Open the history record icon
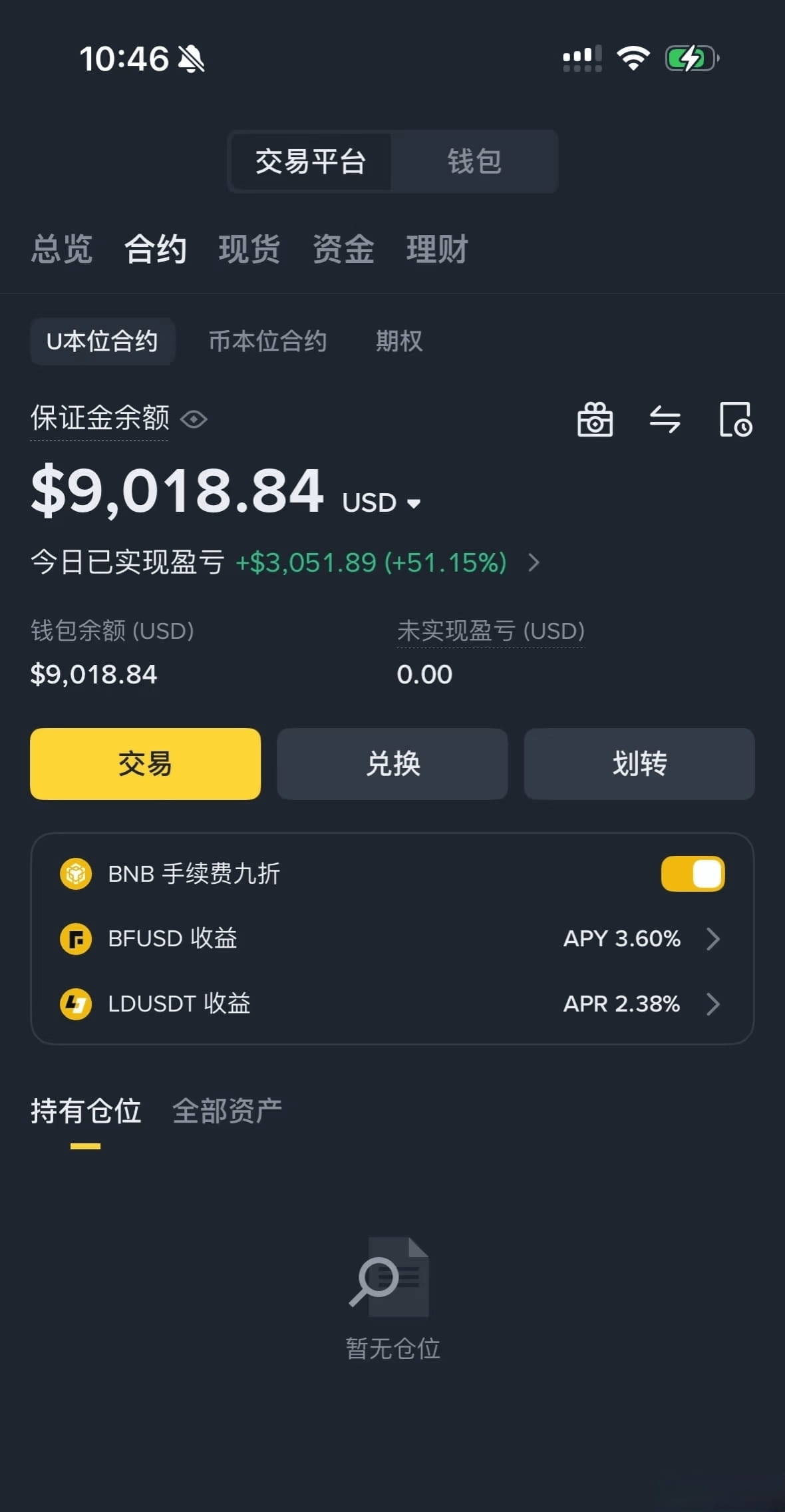The width and height of the screenshot is (785, 1512). click(736, 419)
